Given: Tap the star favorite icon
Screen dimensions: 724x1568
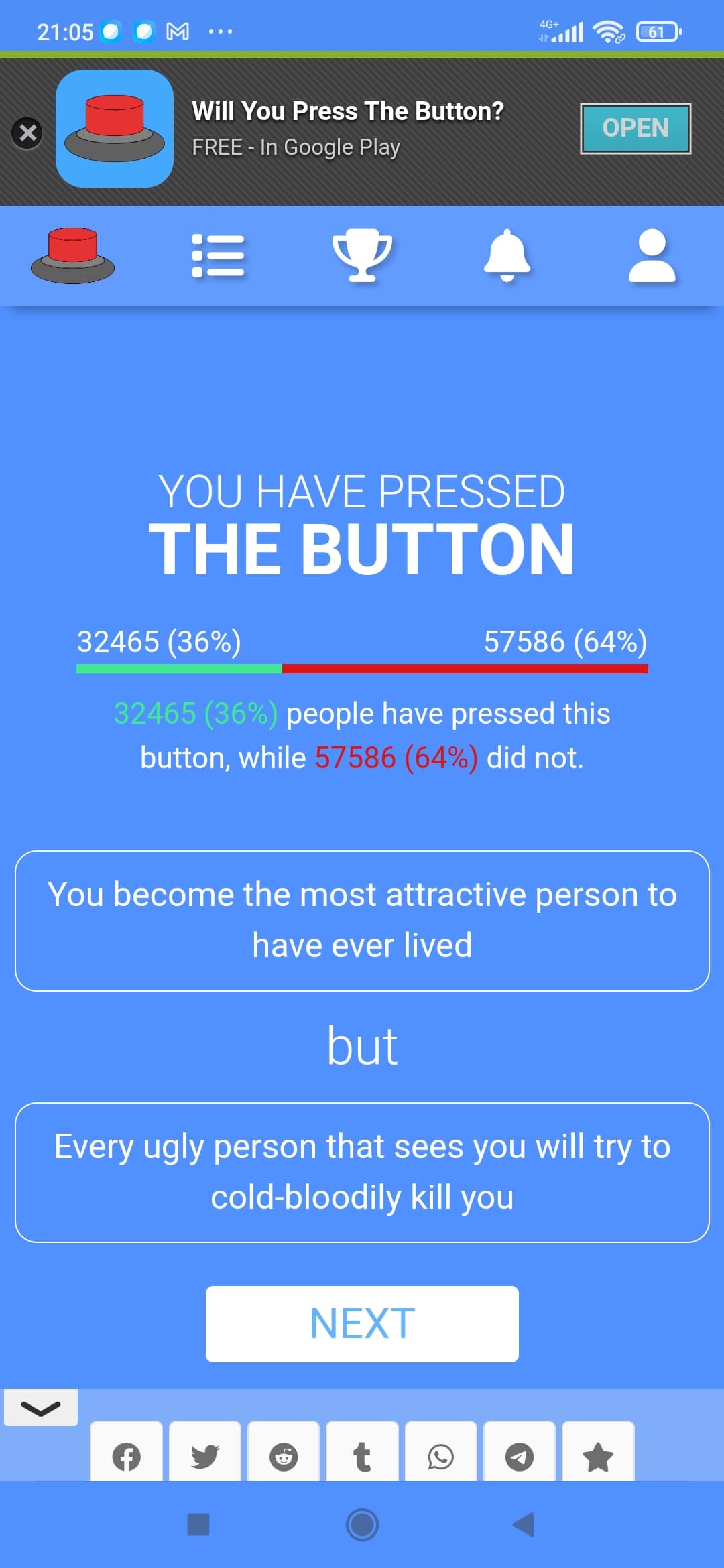Looking at the screenshot, I should 598,1455.
